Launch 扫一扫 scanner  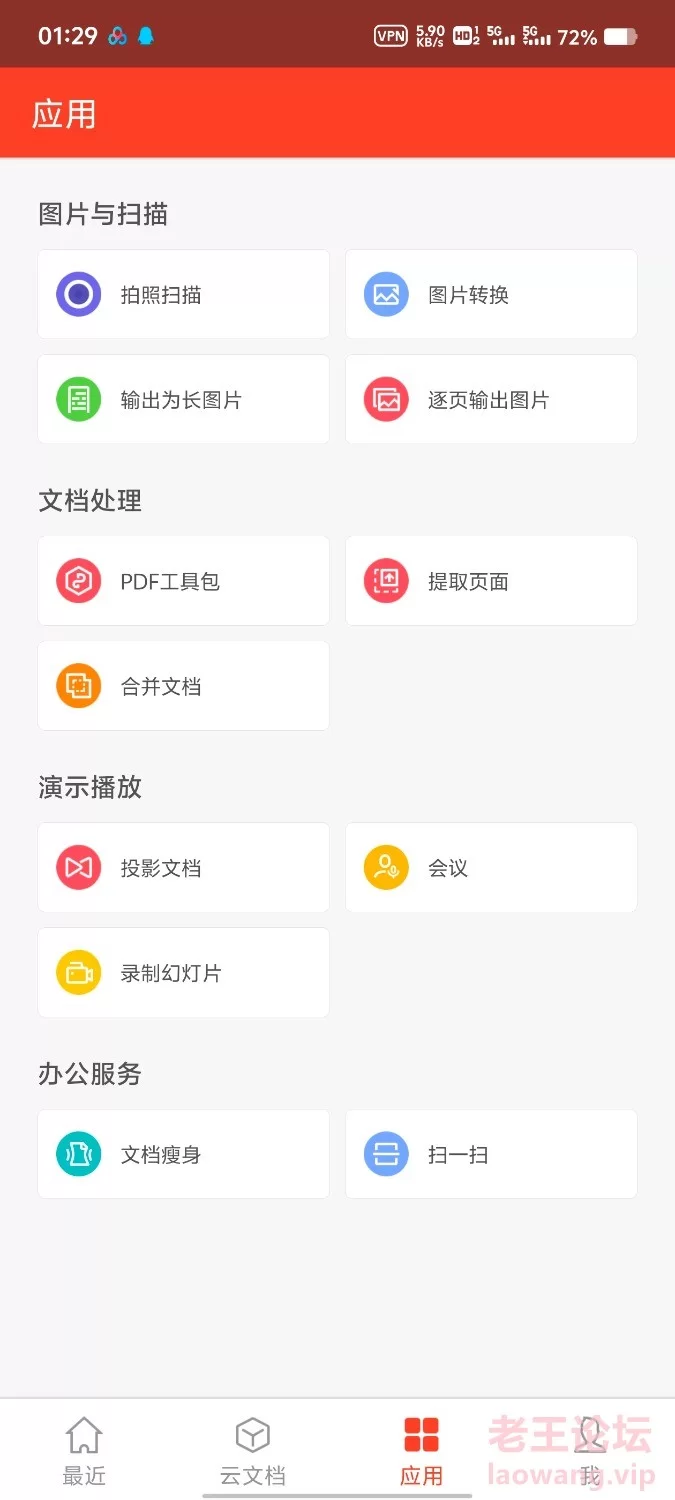pyautogui.click(x=491, y=1154)
